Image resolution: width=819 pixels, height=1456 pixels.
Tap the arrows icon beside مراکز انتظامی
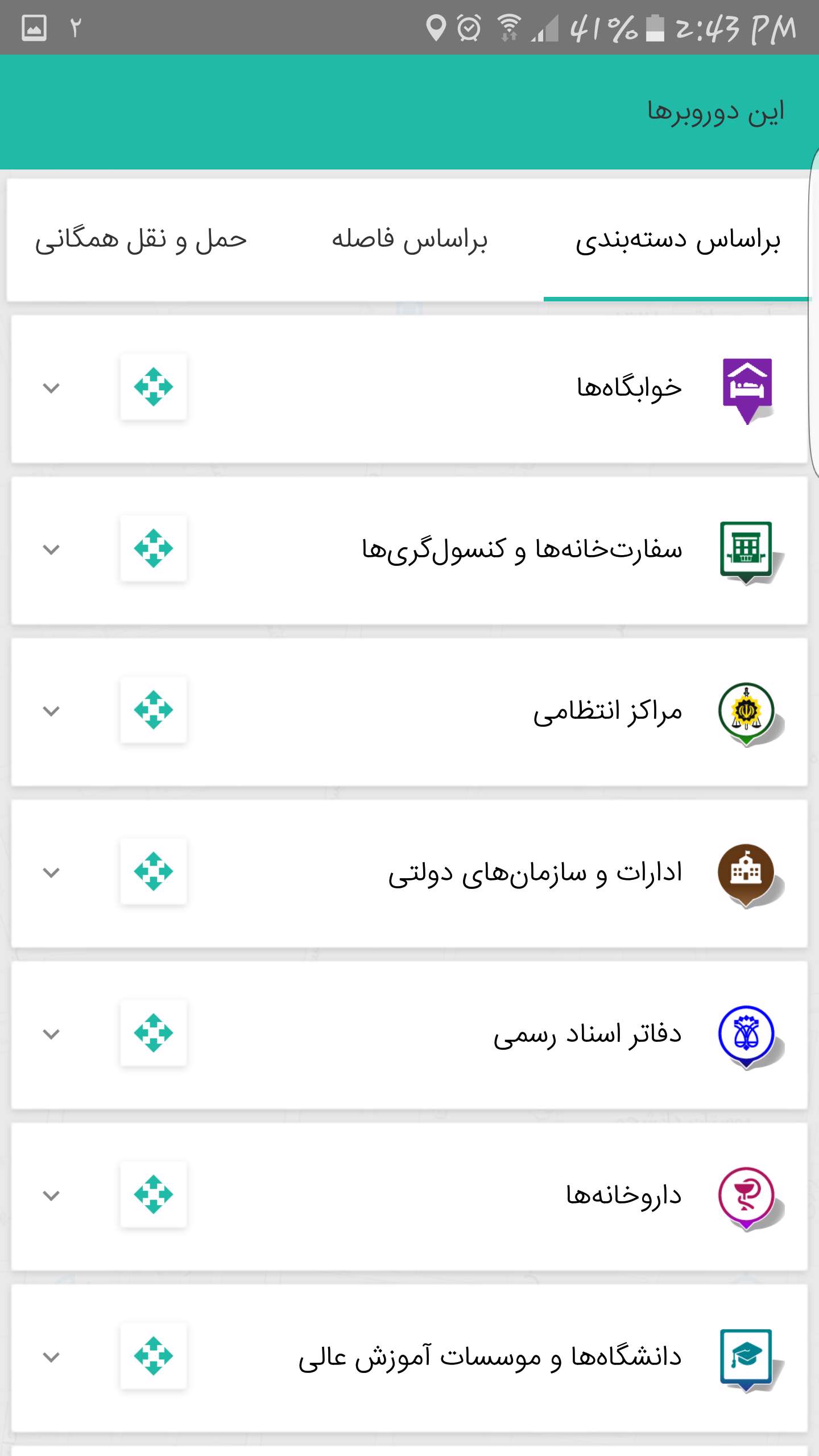point(154,710)
